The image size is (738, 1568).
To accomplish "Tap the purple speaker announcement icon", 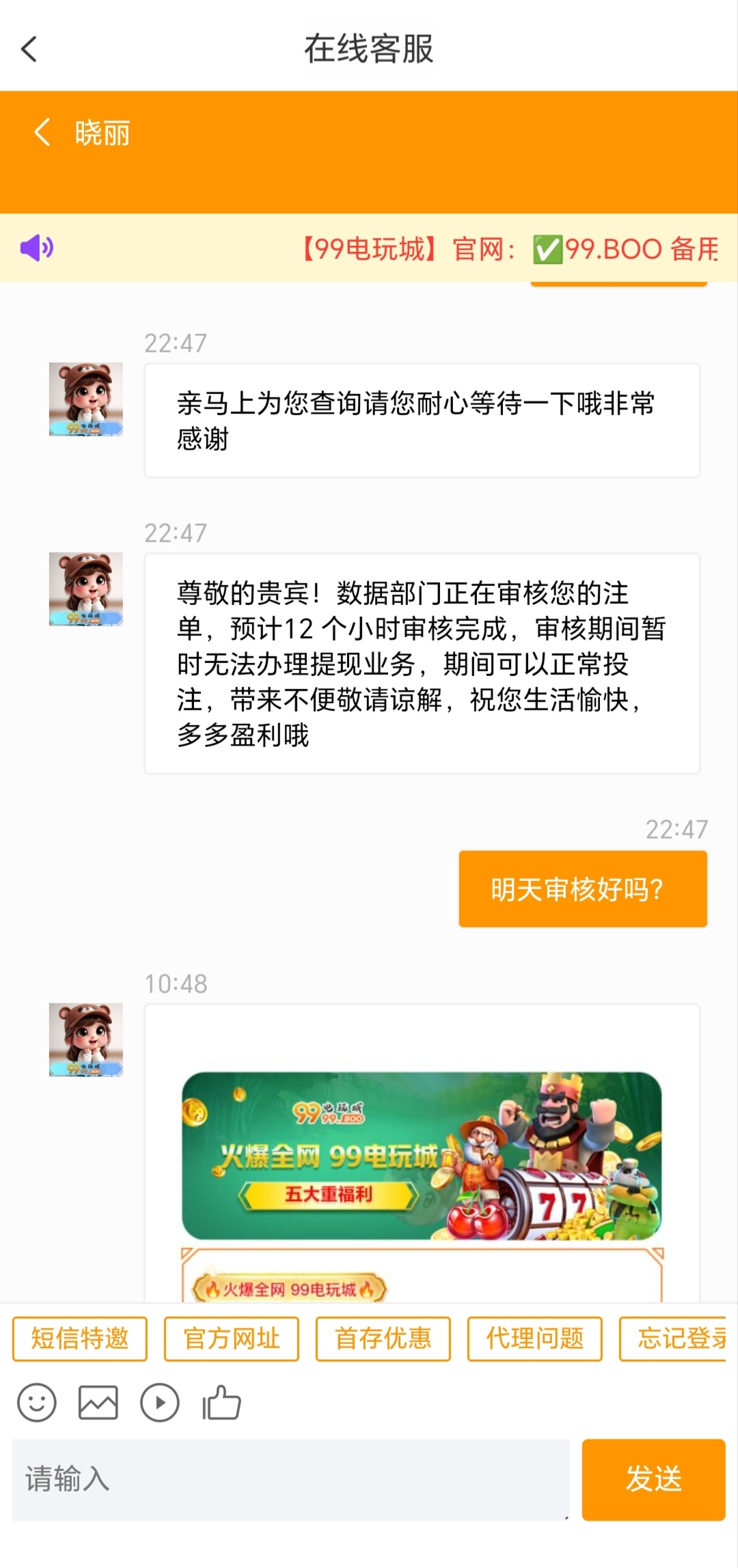I will (x=37, y=248).
